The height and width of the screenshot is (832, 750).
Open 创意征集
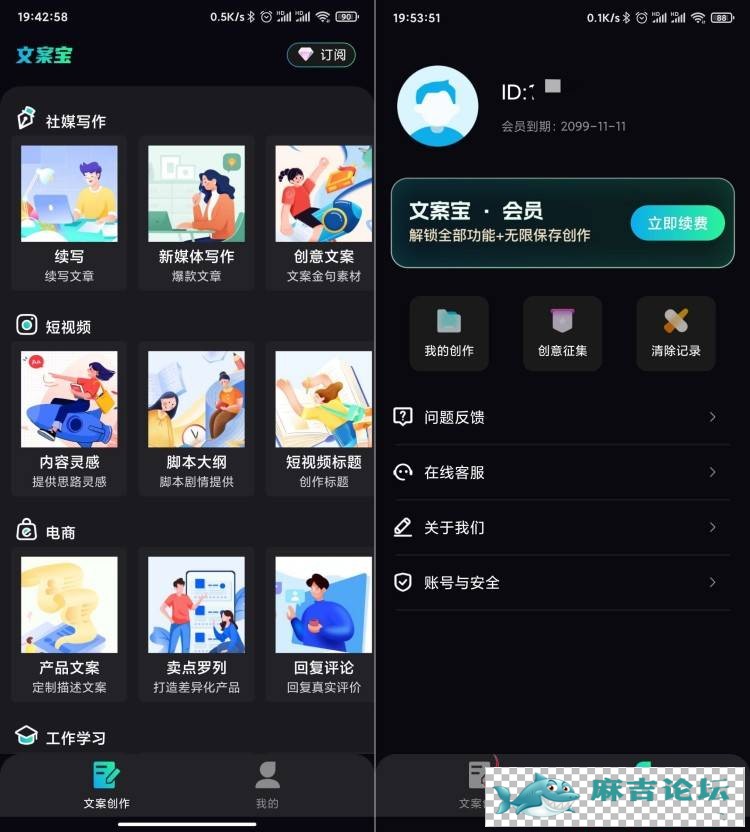click(x=562, y=333)
